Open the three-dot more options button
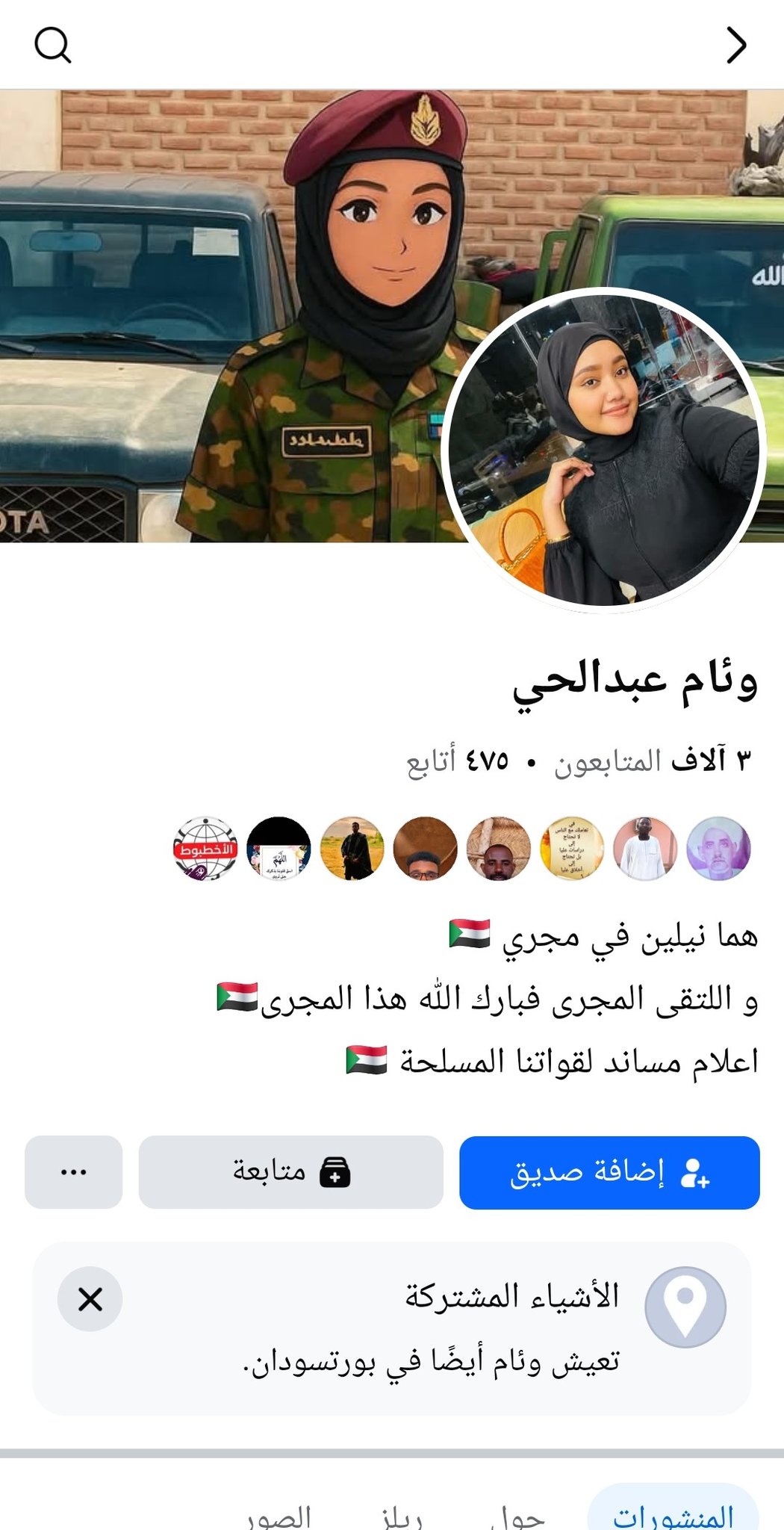Image resolution: width=784 pixels, height=1530 pixels. click(73, 1172)
